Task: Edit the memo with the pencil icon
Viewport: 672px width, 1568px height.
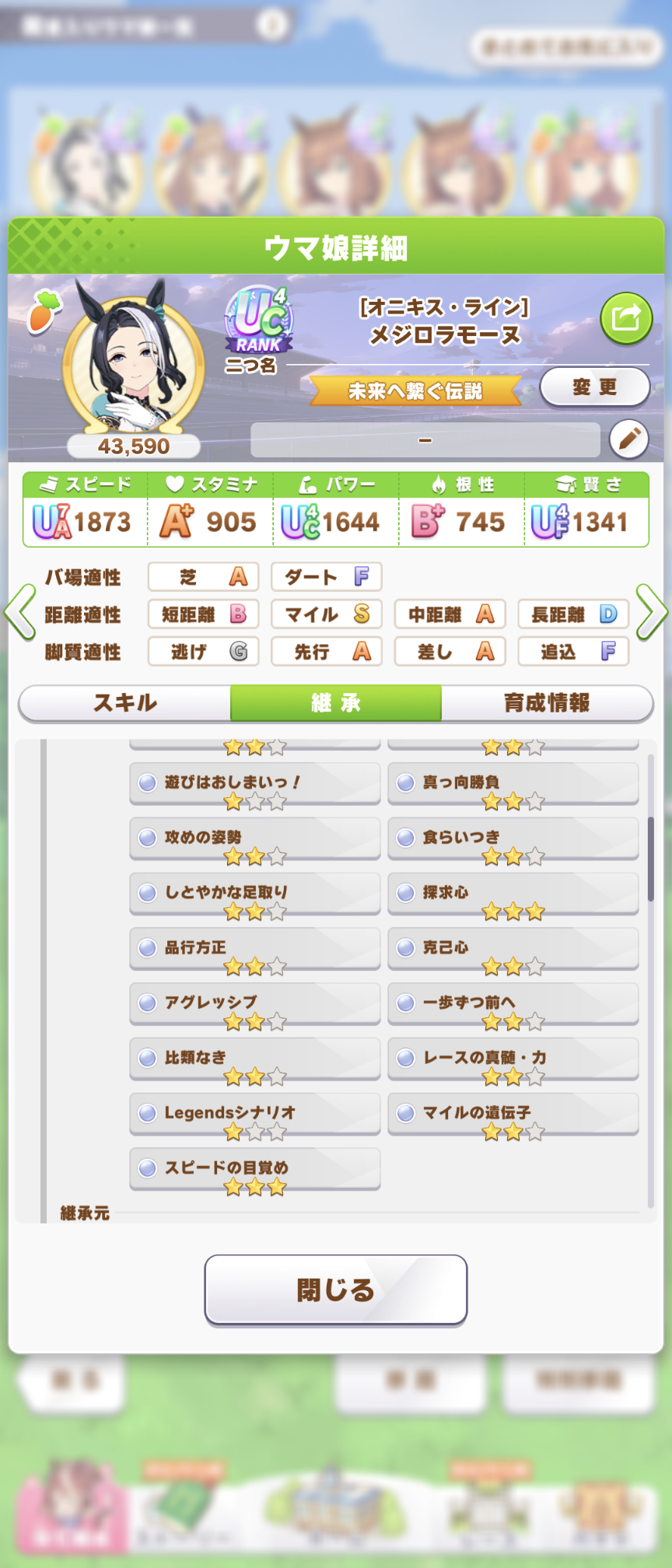Action: coord(628,439)
